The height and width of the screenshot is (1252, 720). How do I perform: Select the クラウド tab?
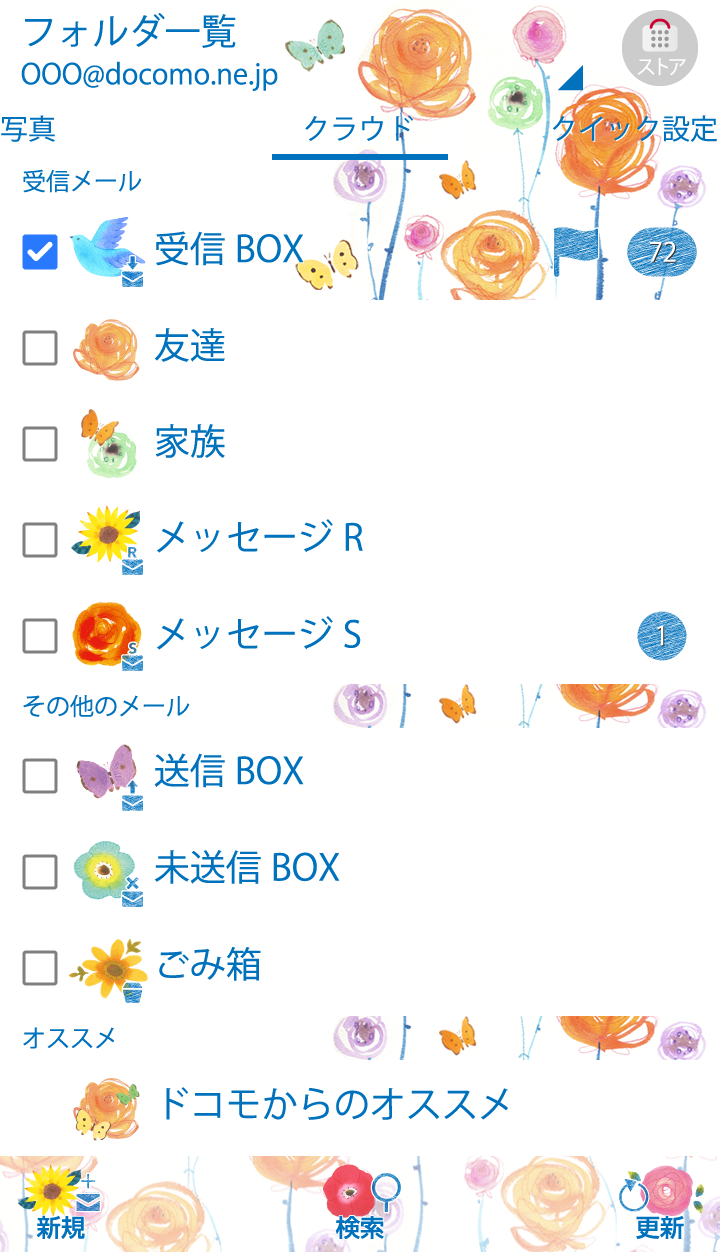[x=359, y=129]
